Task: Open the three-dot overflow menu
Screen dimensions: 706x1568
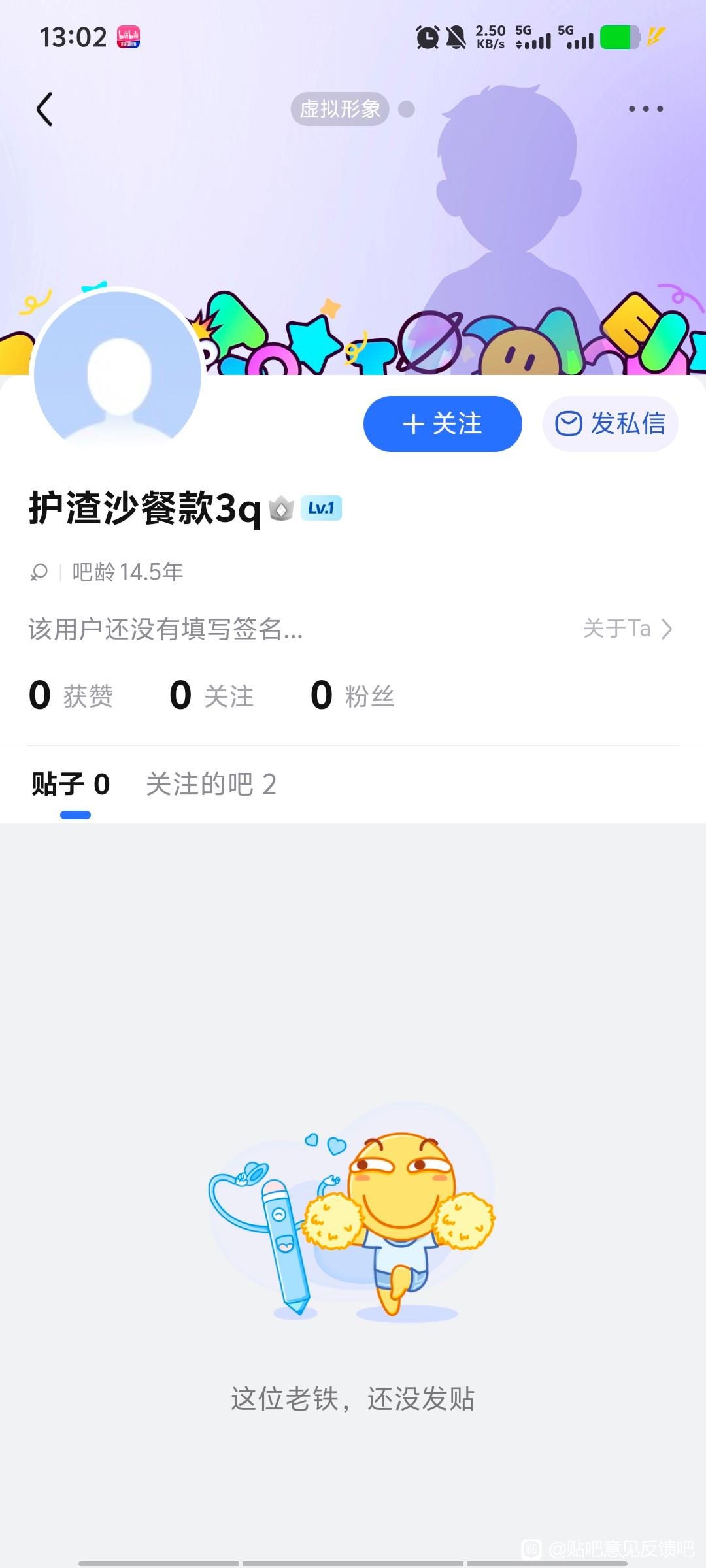Action: coord(645,109)
